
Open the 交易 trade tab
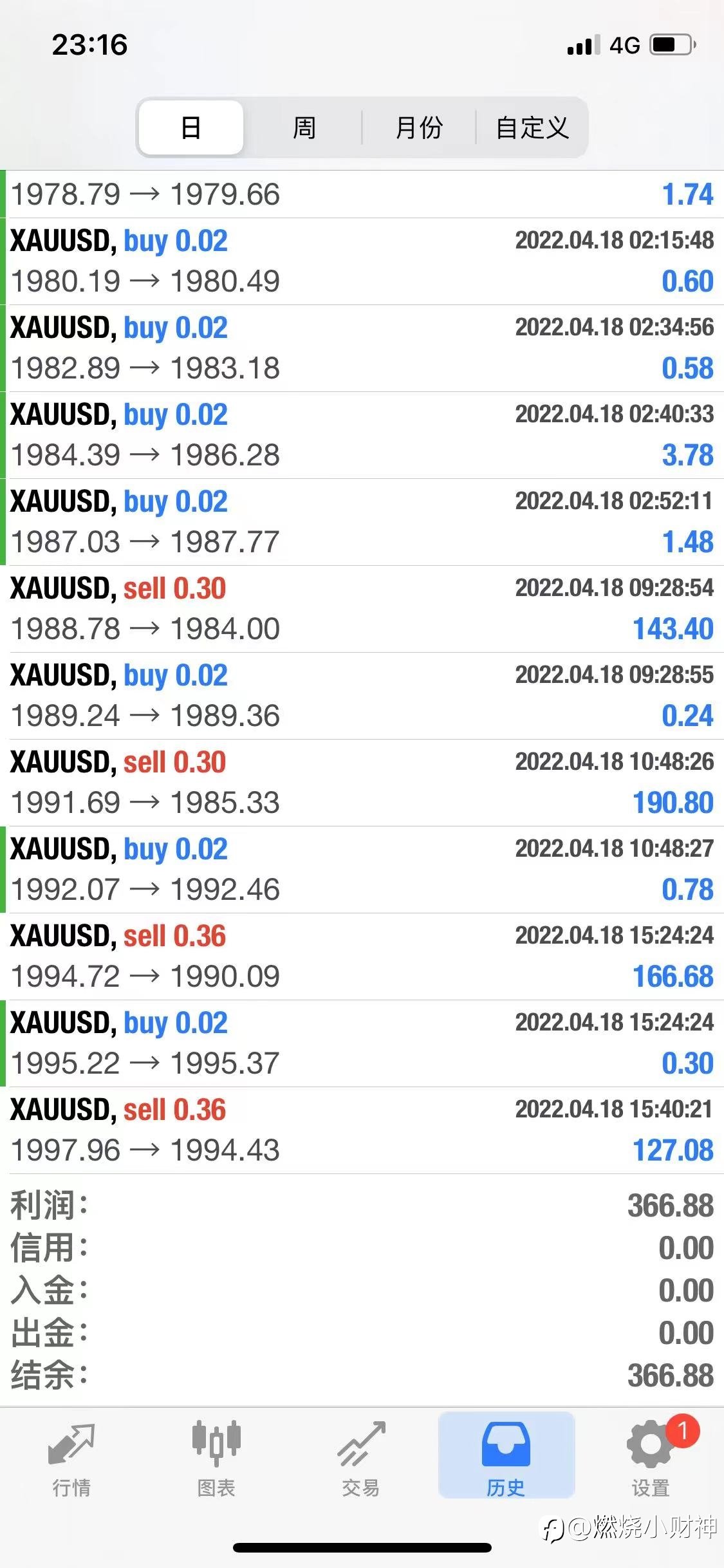(361, 1458)
